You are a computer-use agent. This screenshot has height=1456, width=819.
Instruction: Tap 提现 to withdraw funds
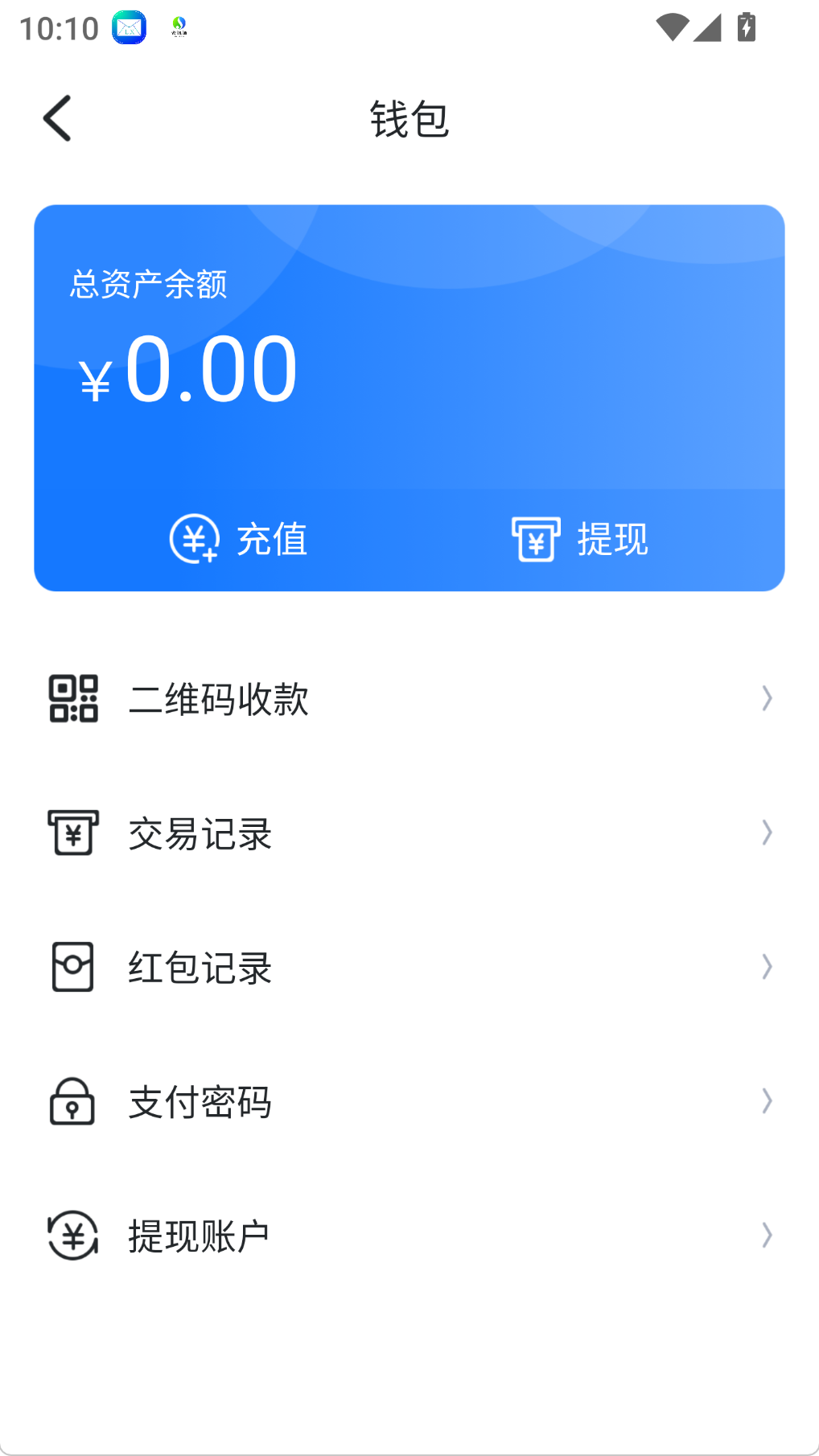(580, 539)
